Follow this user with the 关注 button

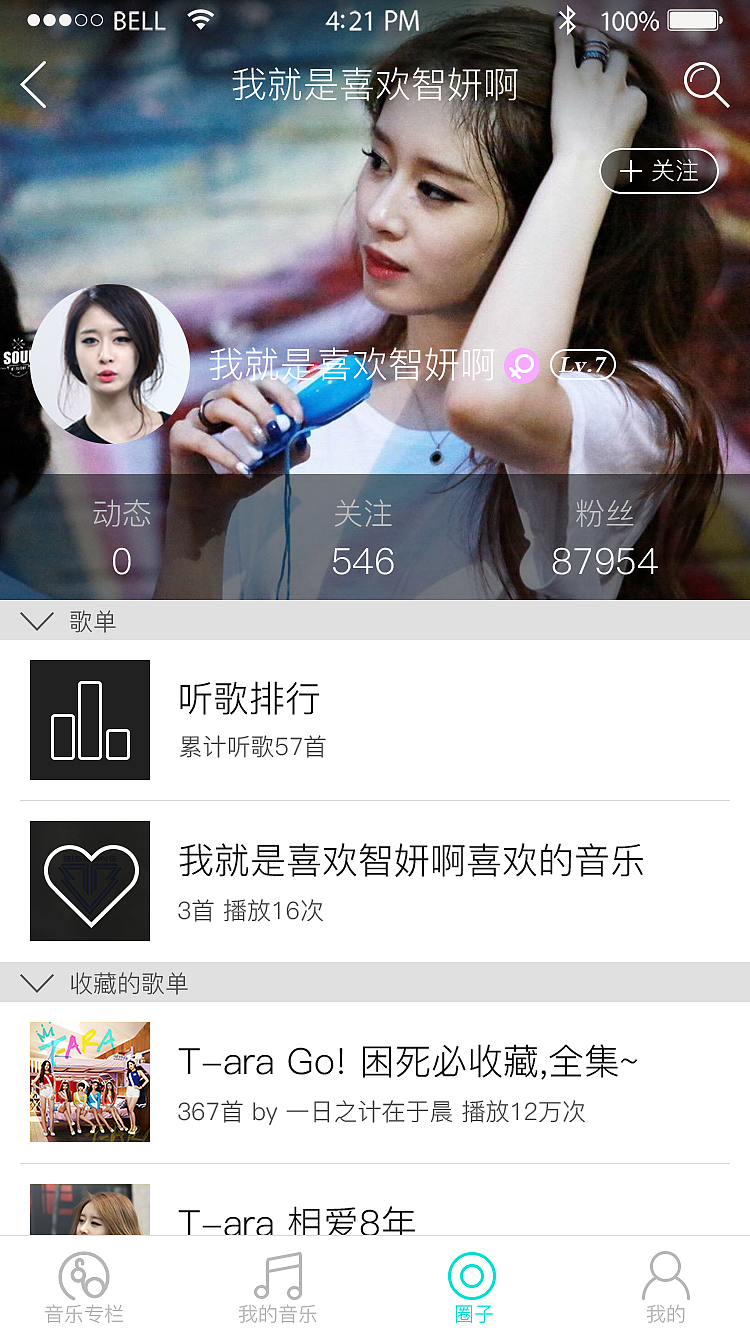click(x=659, y=171)
